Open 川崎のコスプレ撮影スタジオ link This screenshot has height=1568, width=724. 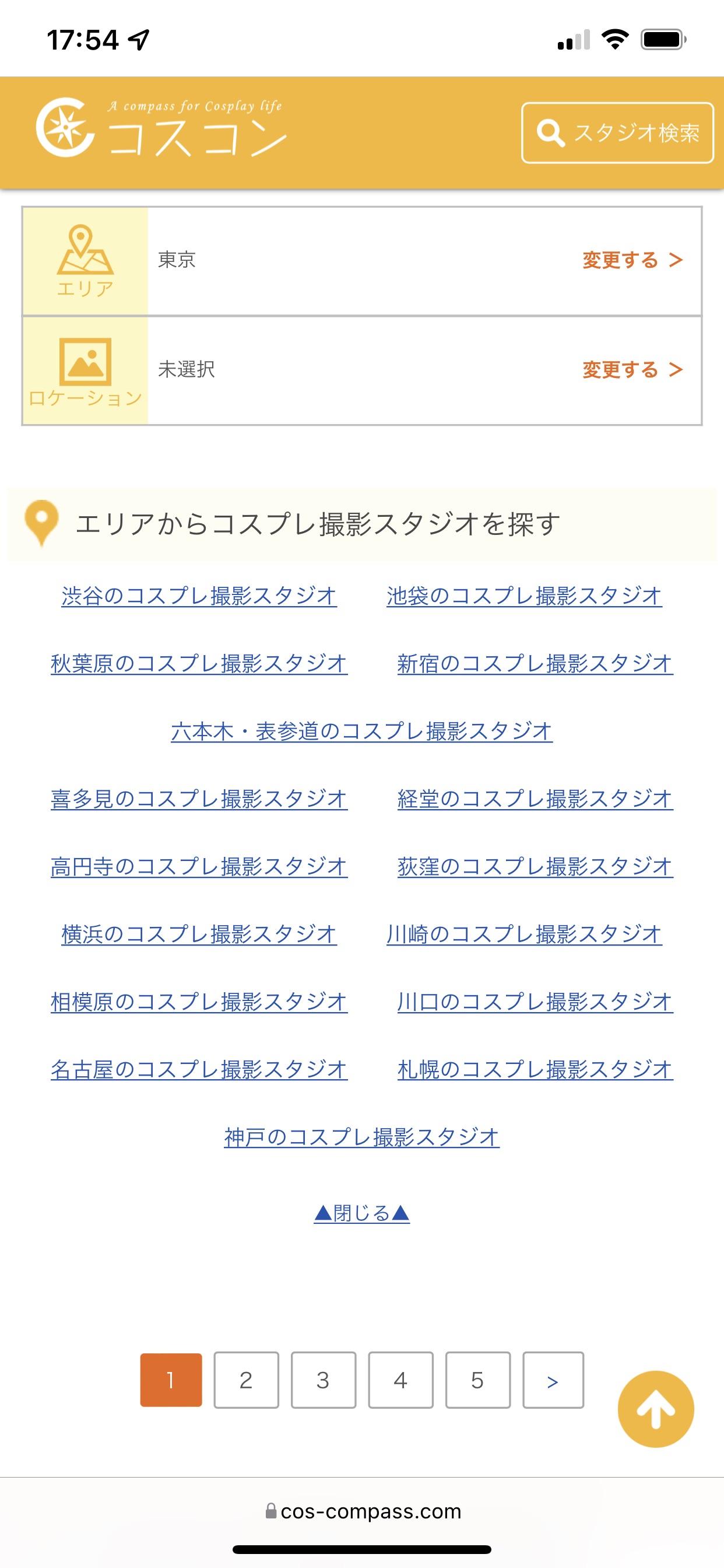click(x=524, y=934)
